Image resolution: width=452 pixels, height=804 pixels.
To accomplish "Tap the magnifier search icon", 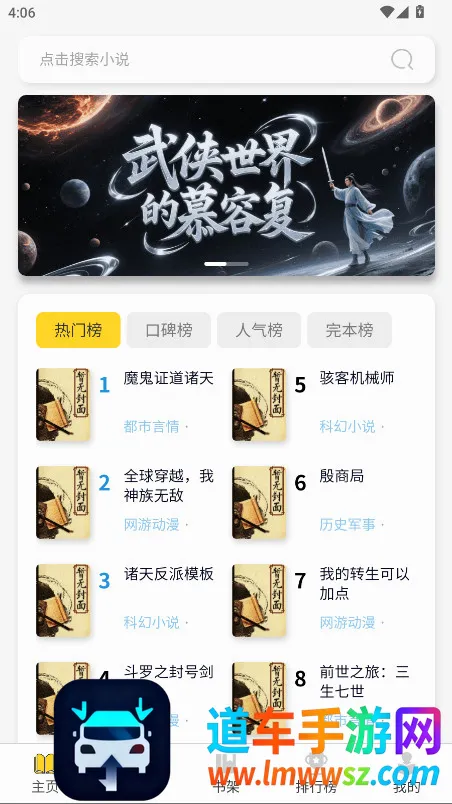I will pyautogui.click(x=402, y=59).
